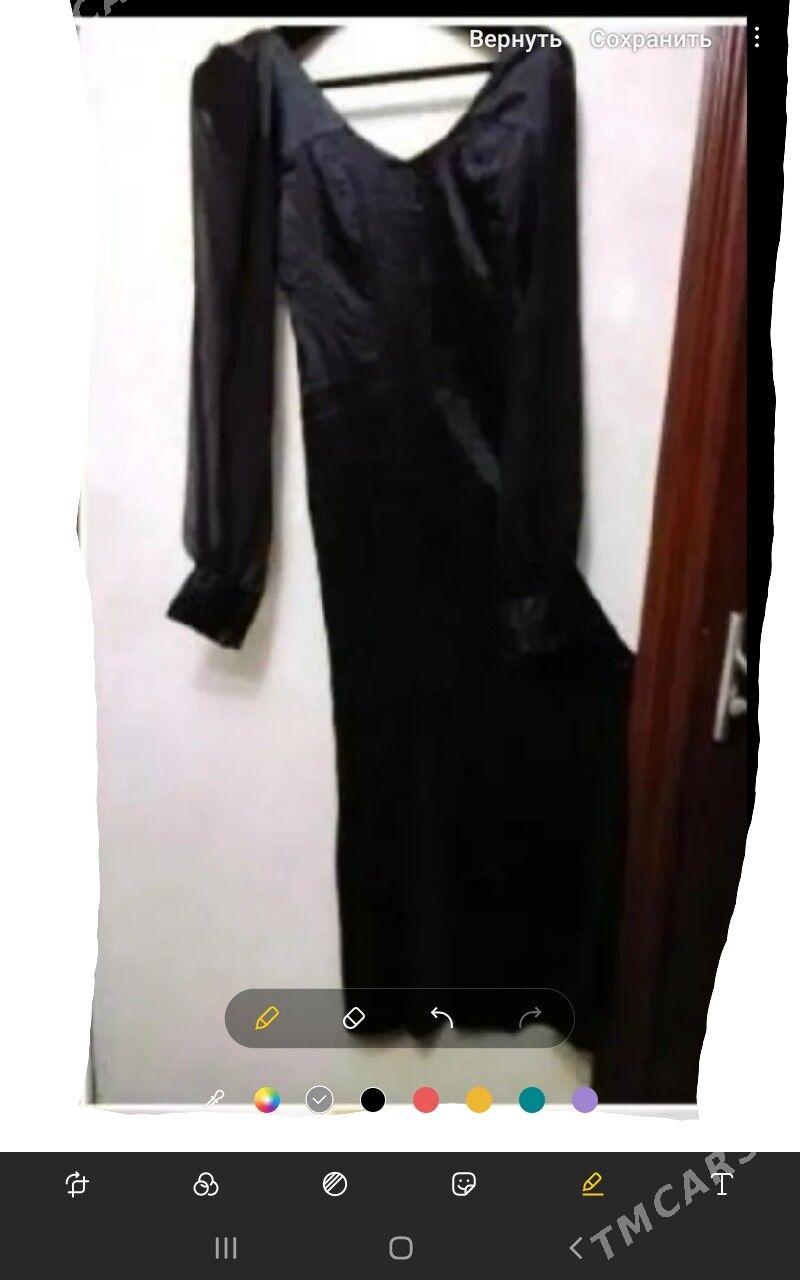Select the pencil drawing tool
800x1280 pixels.
point(267,1018)
